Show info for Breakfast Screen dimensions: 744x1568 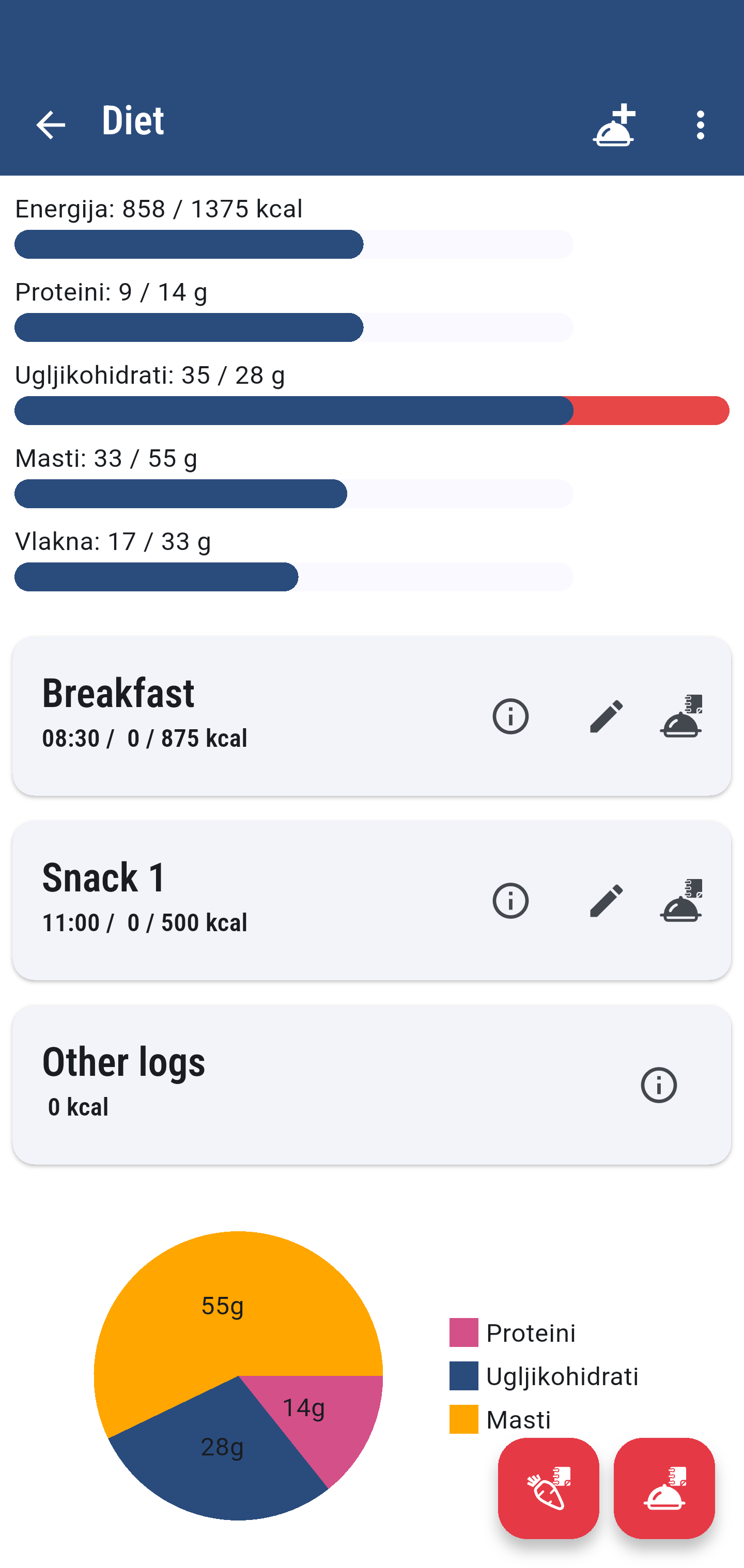pos(510,716)
